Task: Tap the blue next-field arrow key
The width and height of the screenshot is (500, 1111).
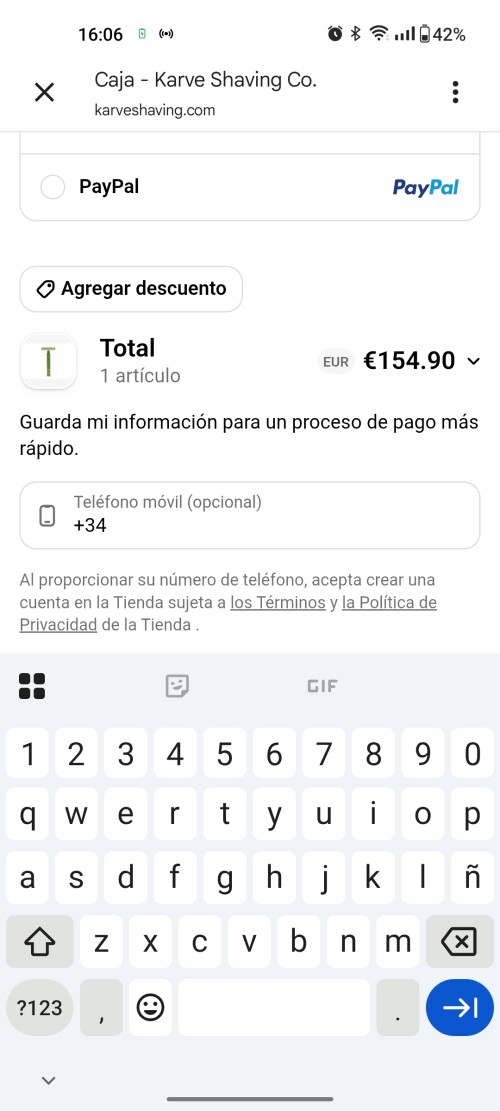Action: click(x=460, y=1008)
